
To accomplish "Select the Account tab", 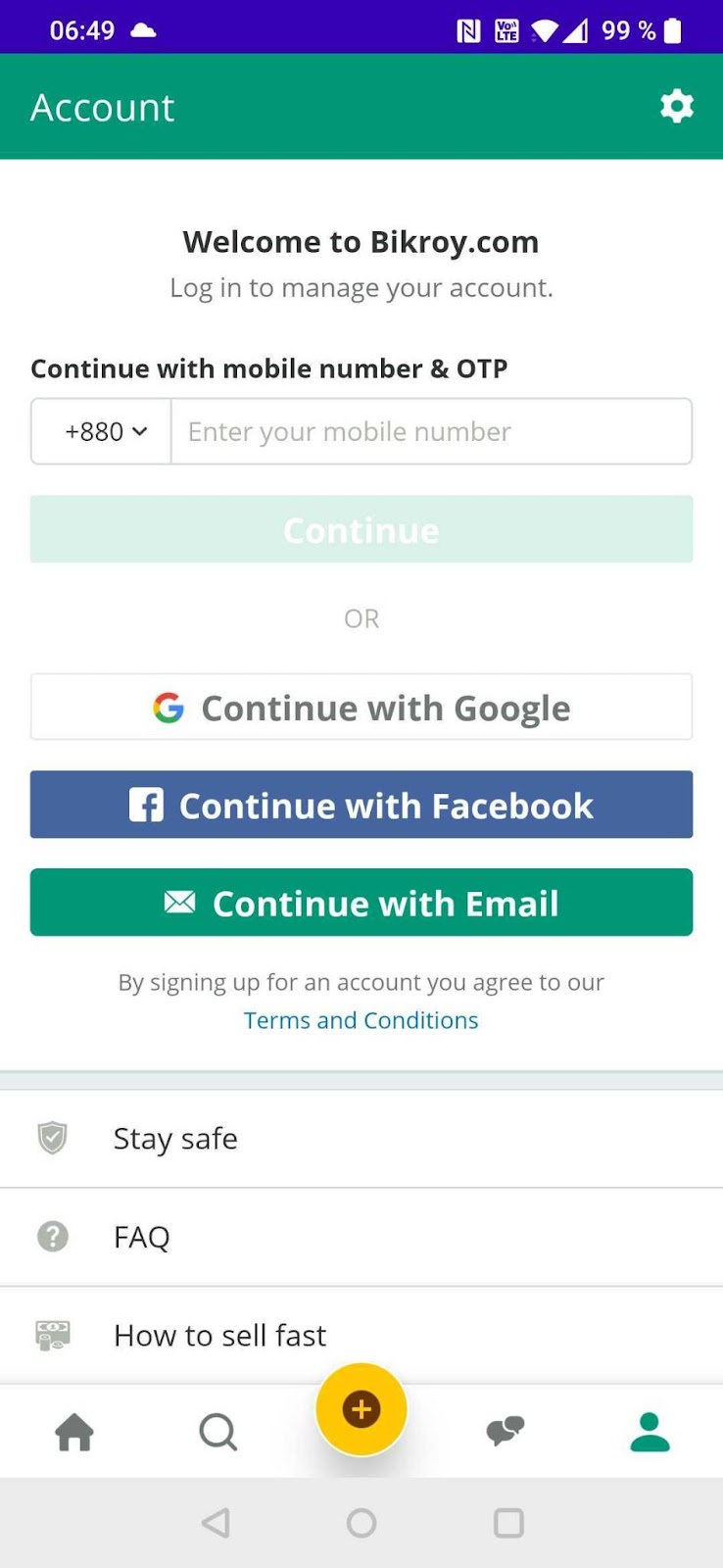I will tap(650, 1432).
